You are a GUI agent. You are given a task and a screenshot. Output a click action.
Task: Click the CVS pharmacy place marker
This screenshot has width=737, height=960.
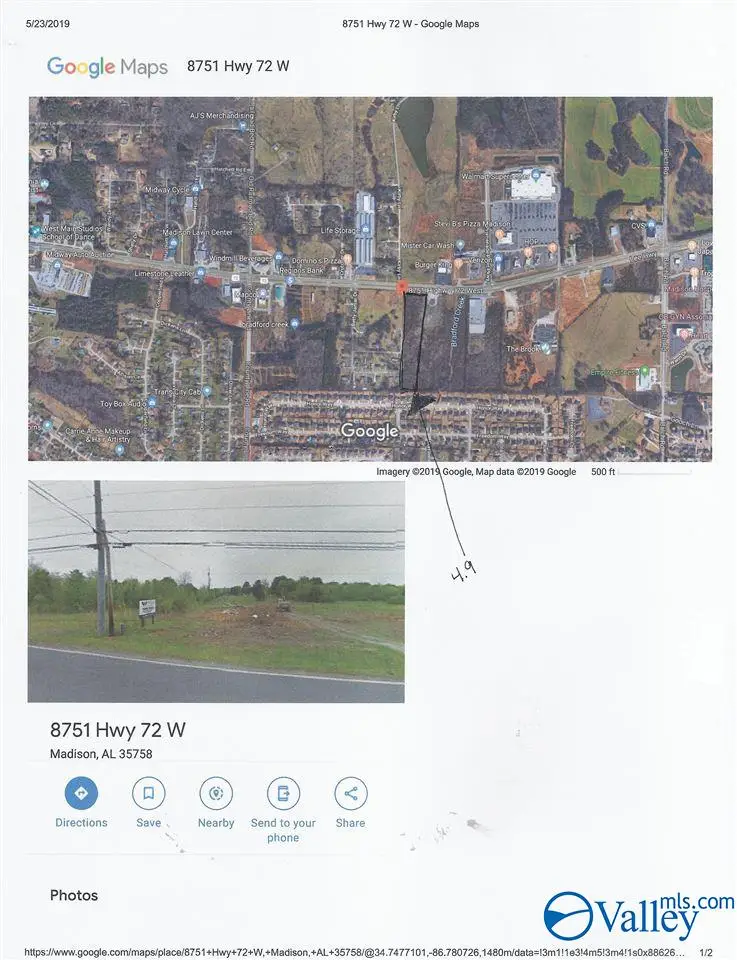point(651,226)
